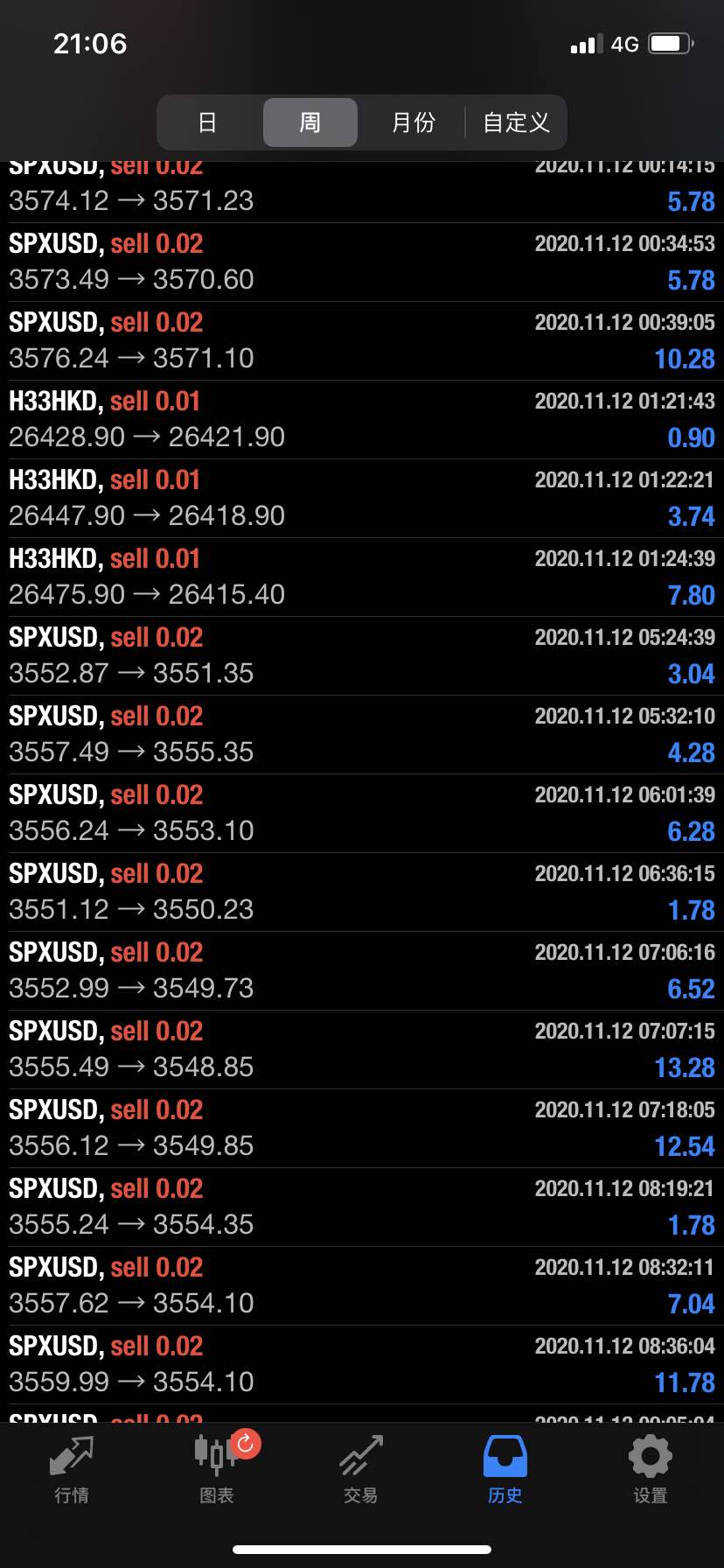Image resolution: width=724 pixels, height=1568 pixels.
Task: View the SPXUSD trade closed at 07:18:05
Action: [x=362, y=1129]
